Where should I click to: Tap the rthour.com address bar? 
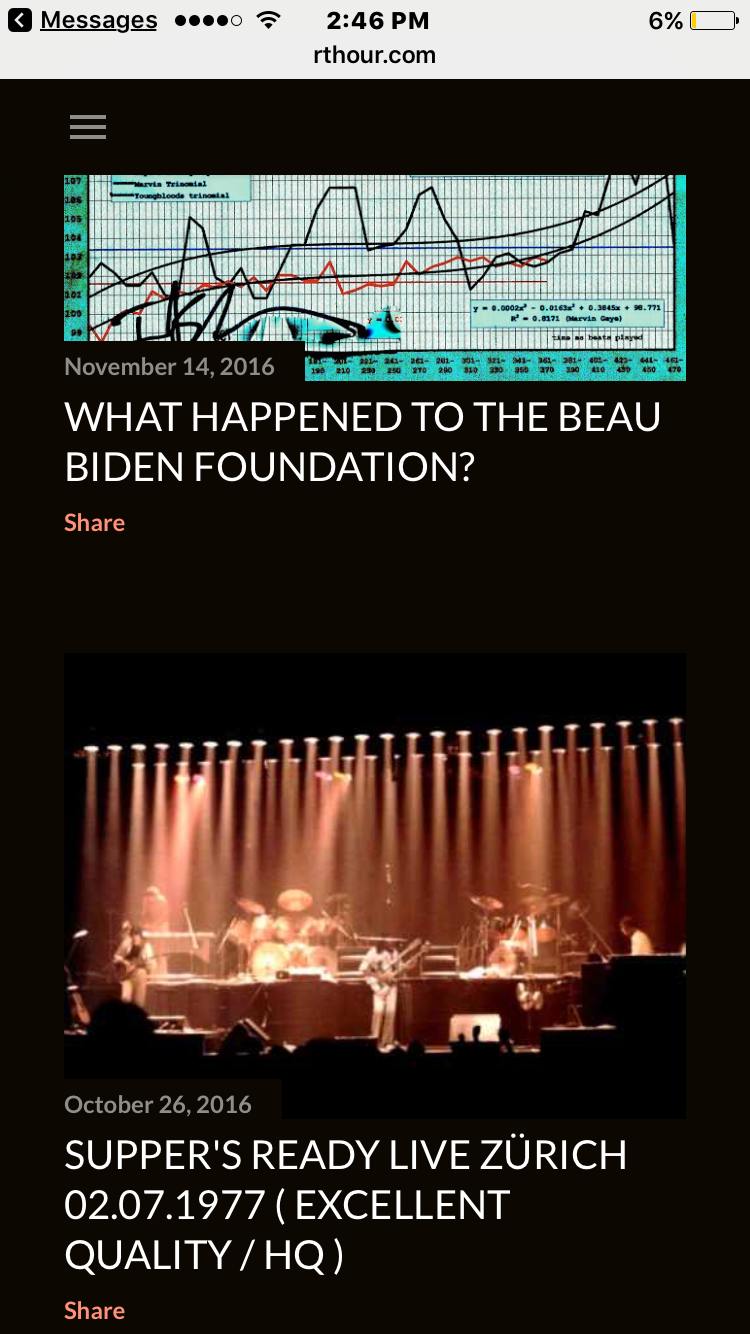coord(375,55)
